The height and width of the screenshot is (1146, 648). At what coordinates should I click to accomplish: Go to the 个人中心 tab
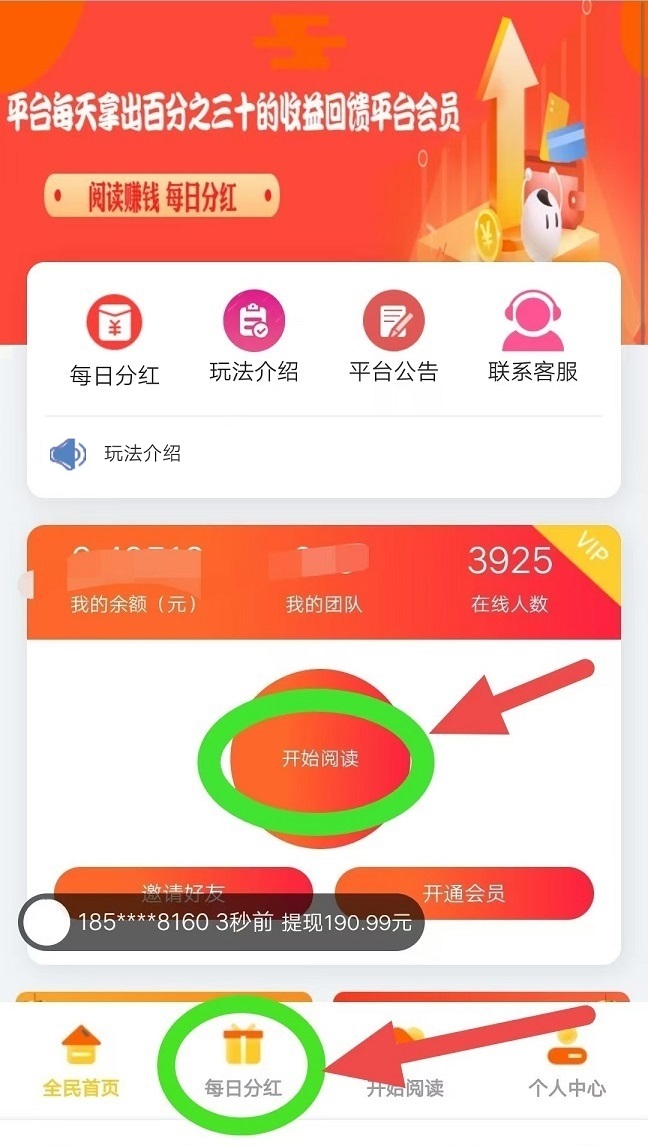click(567, 1065)
